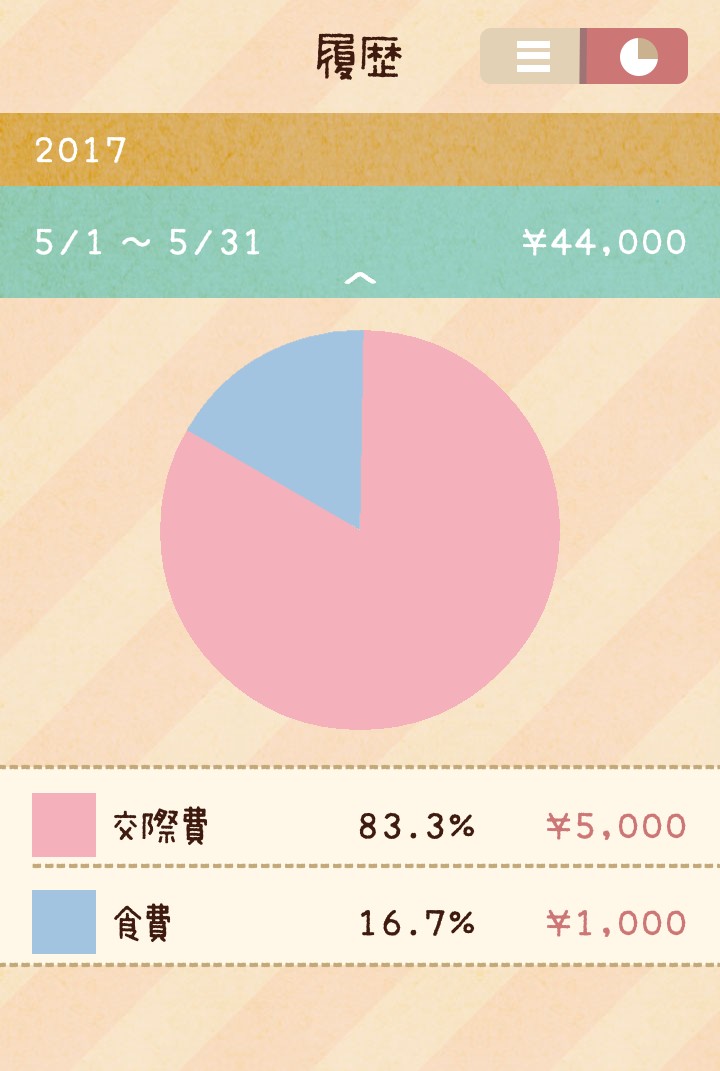Collapse the 5/1 ~ 5/31 period
This screenshot has width=720, height=1071.
point(360,277)
